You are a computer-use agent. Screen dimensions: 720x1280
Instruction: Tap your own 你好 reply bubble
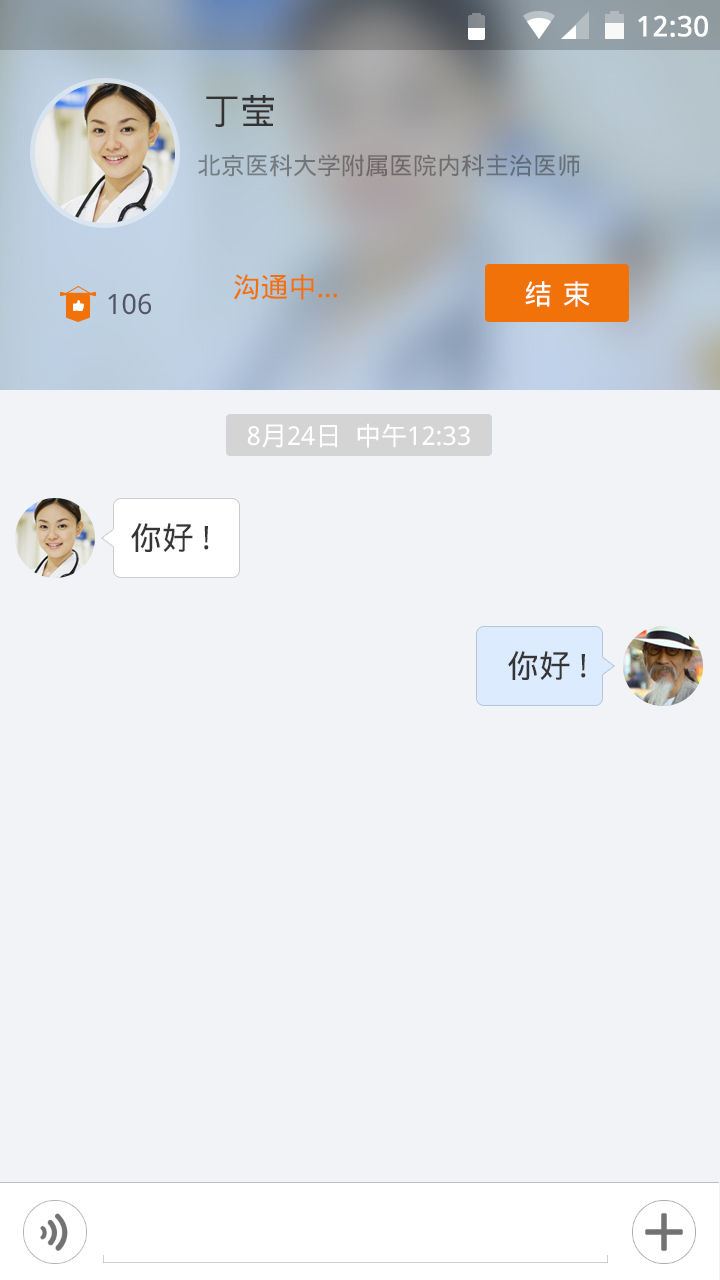[x=539, y=666]
